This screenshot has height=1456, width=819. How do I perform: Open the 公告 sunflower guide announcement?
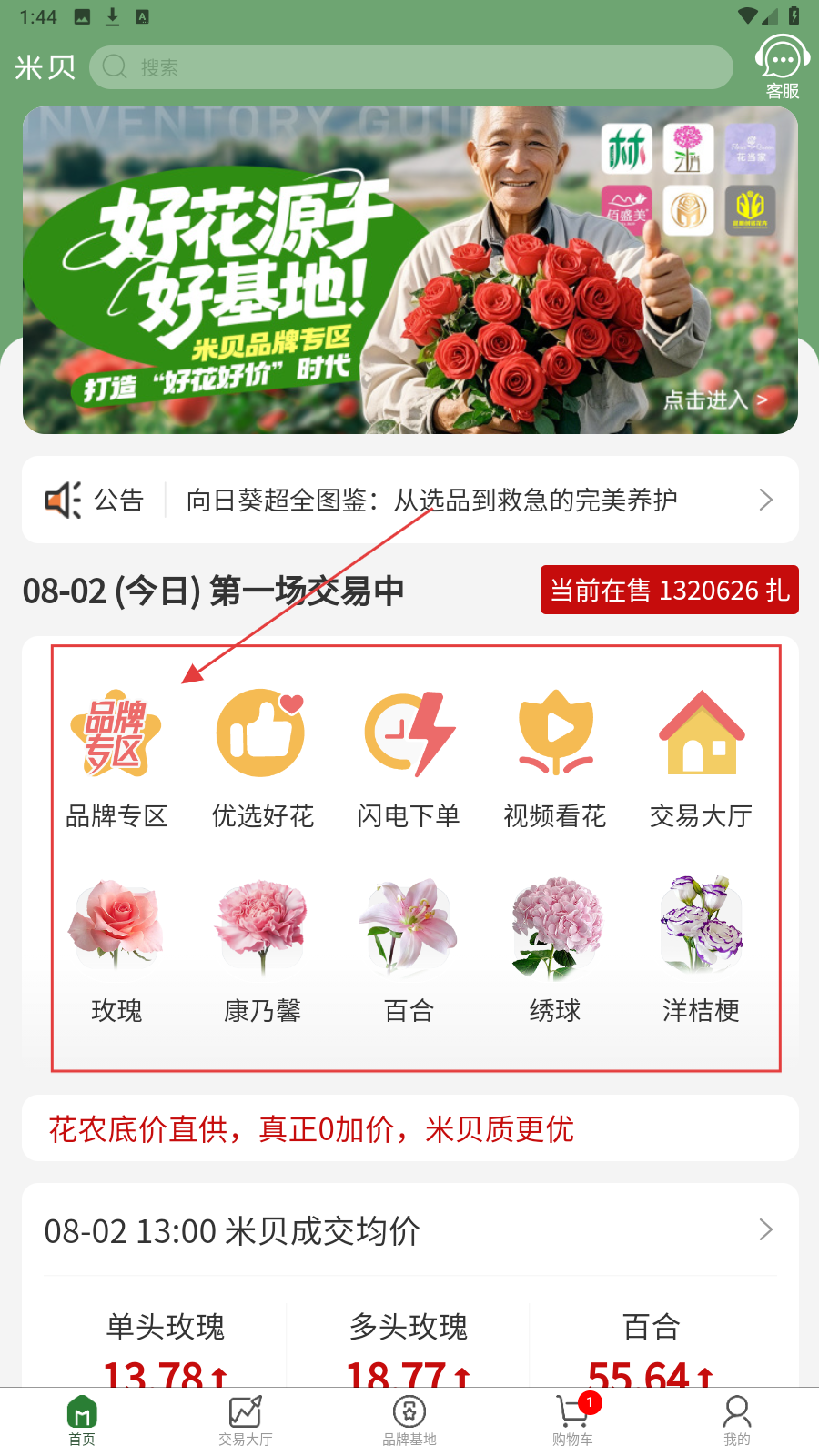[x=431, y=500]
